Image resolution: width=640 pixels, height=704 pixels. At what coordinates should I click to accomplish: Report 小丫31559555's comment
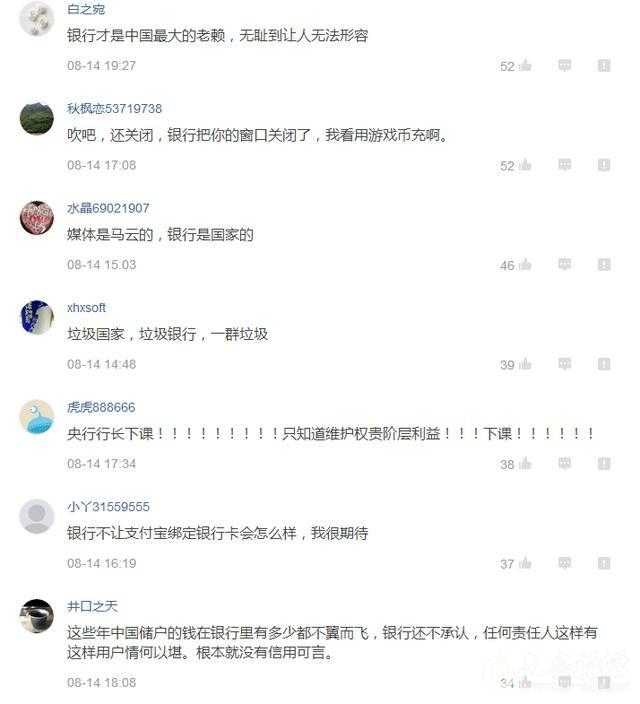604,564
